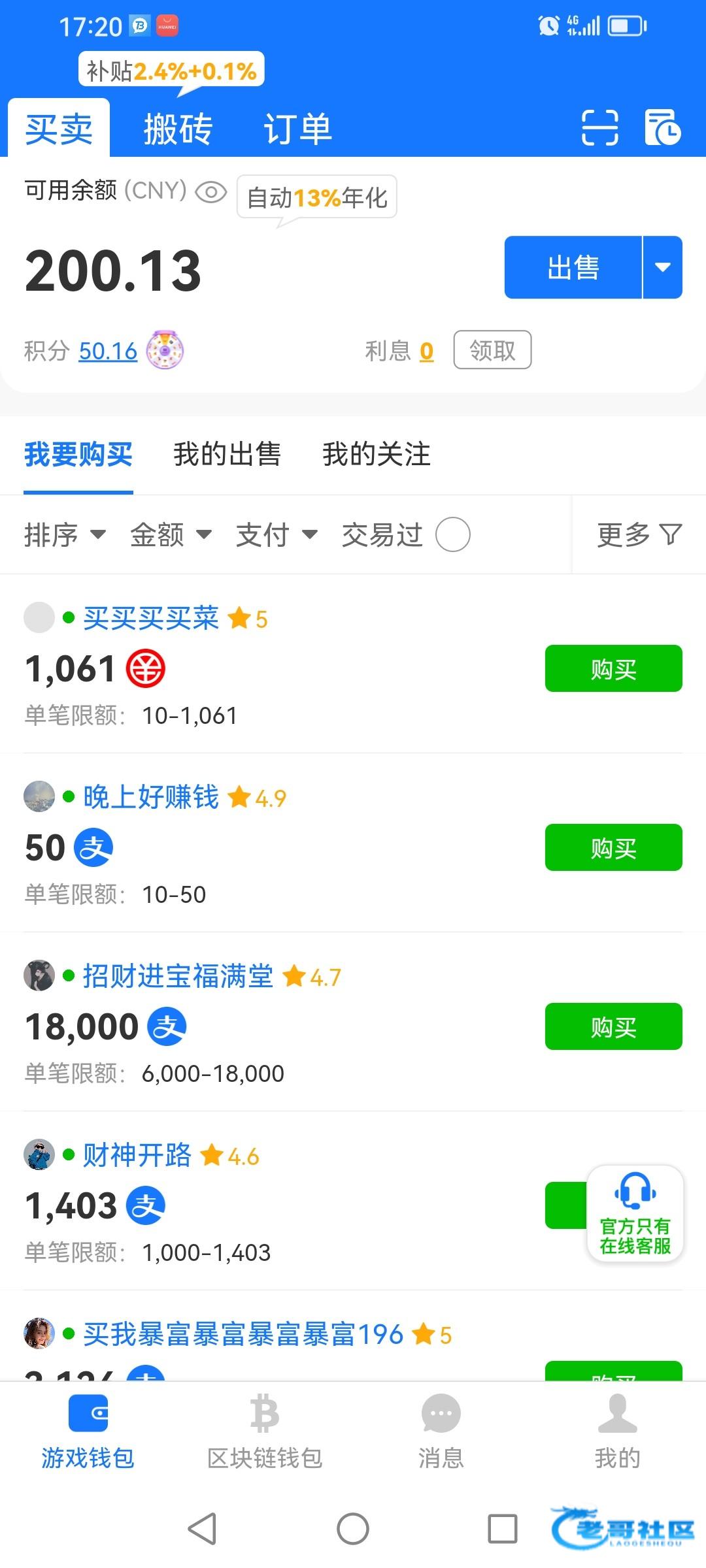Switch to the 订单 tab
Image resolution: width=706 pixels, height=1568 pixels.
point(297,129)
